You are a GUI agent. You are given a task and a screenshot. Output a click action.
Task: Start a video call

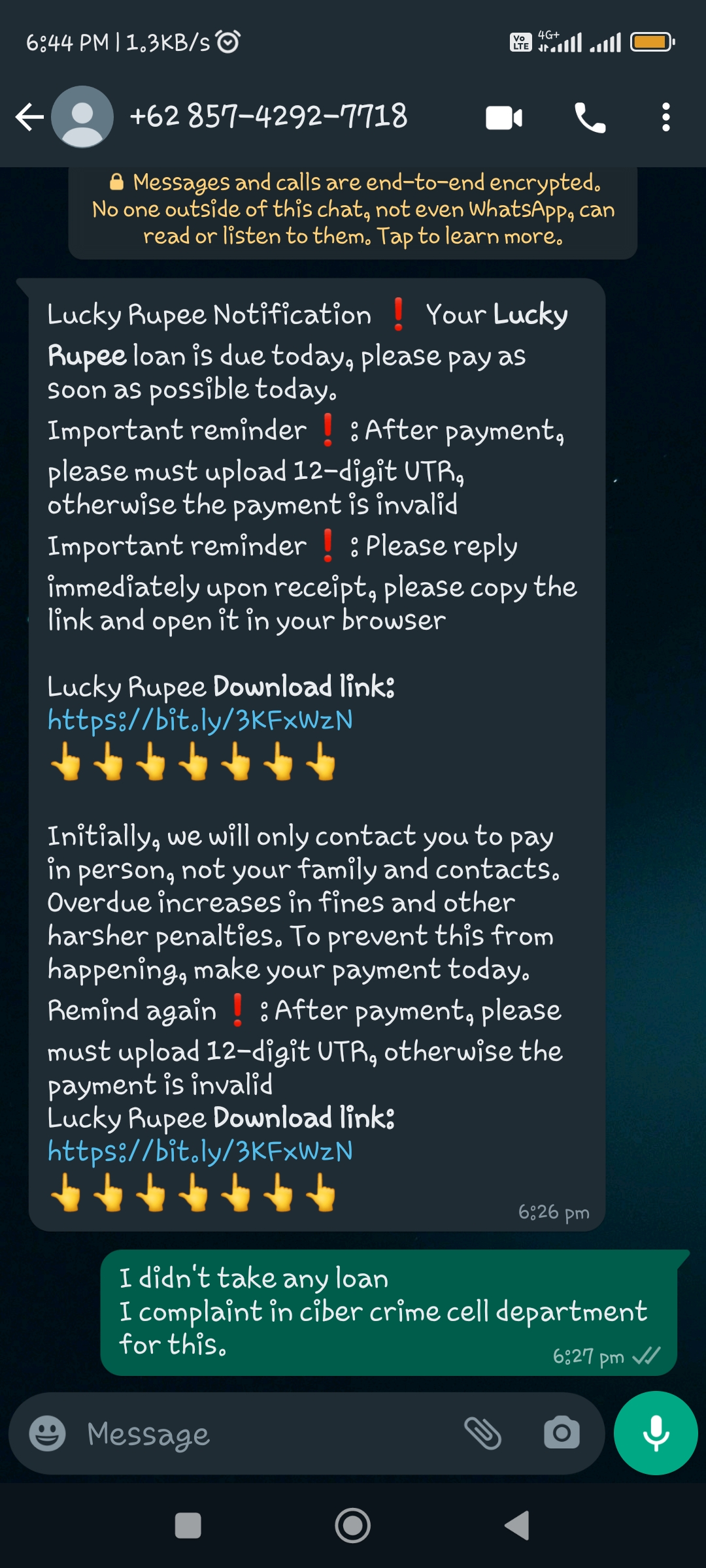click(503, 118)
